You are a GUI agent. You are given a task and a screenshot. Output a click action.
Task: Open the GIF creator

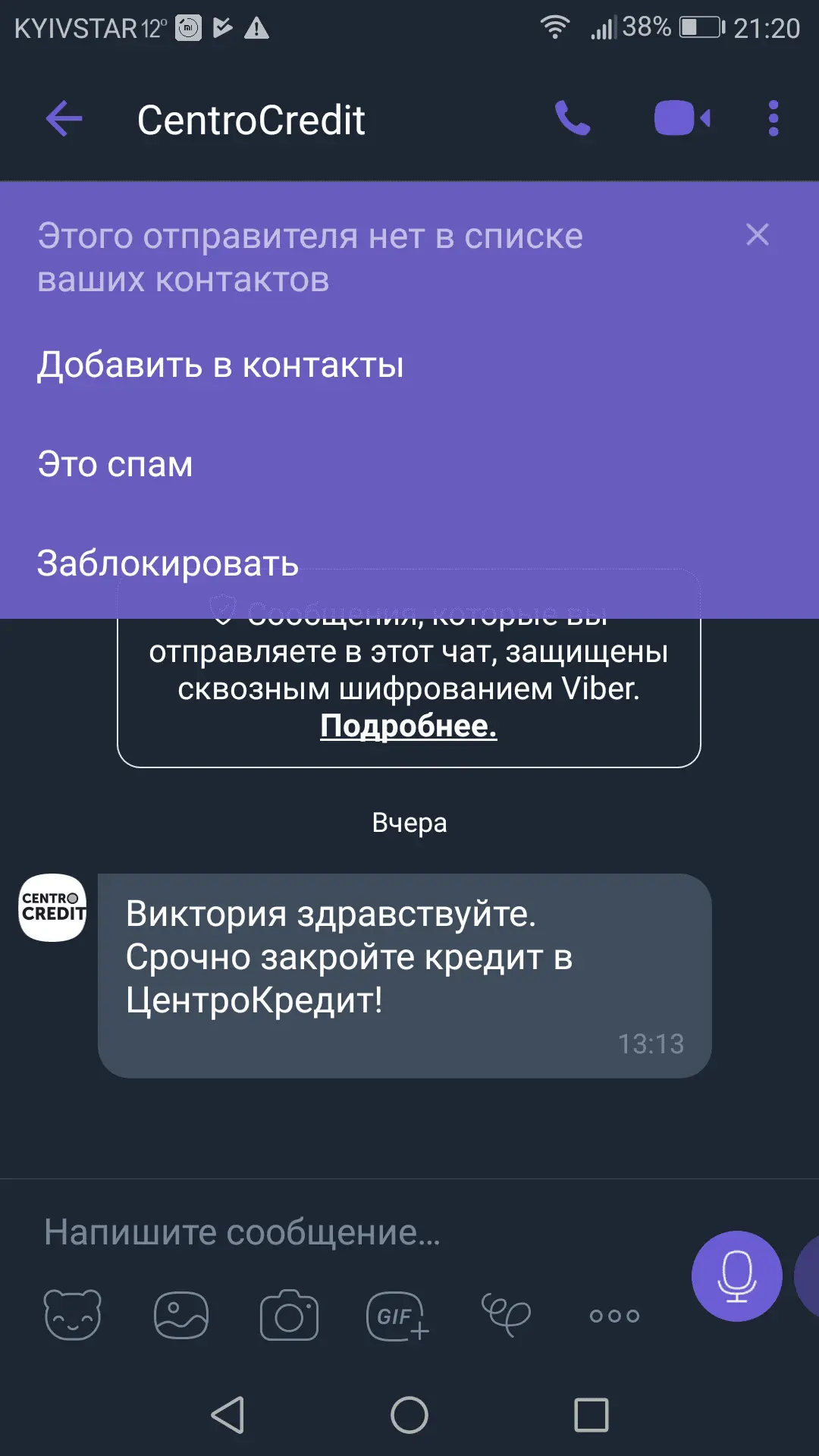click(x=397, y=1315)
